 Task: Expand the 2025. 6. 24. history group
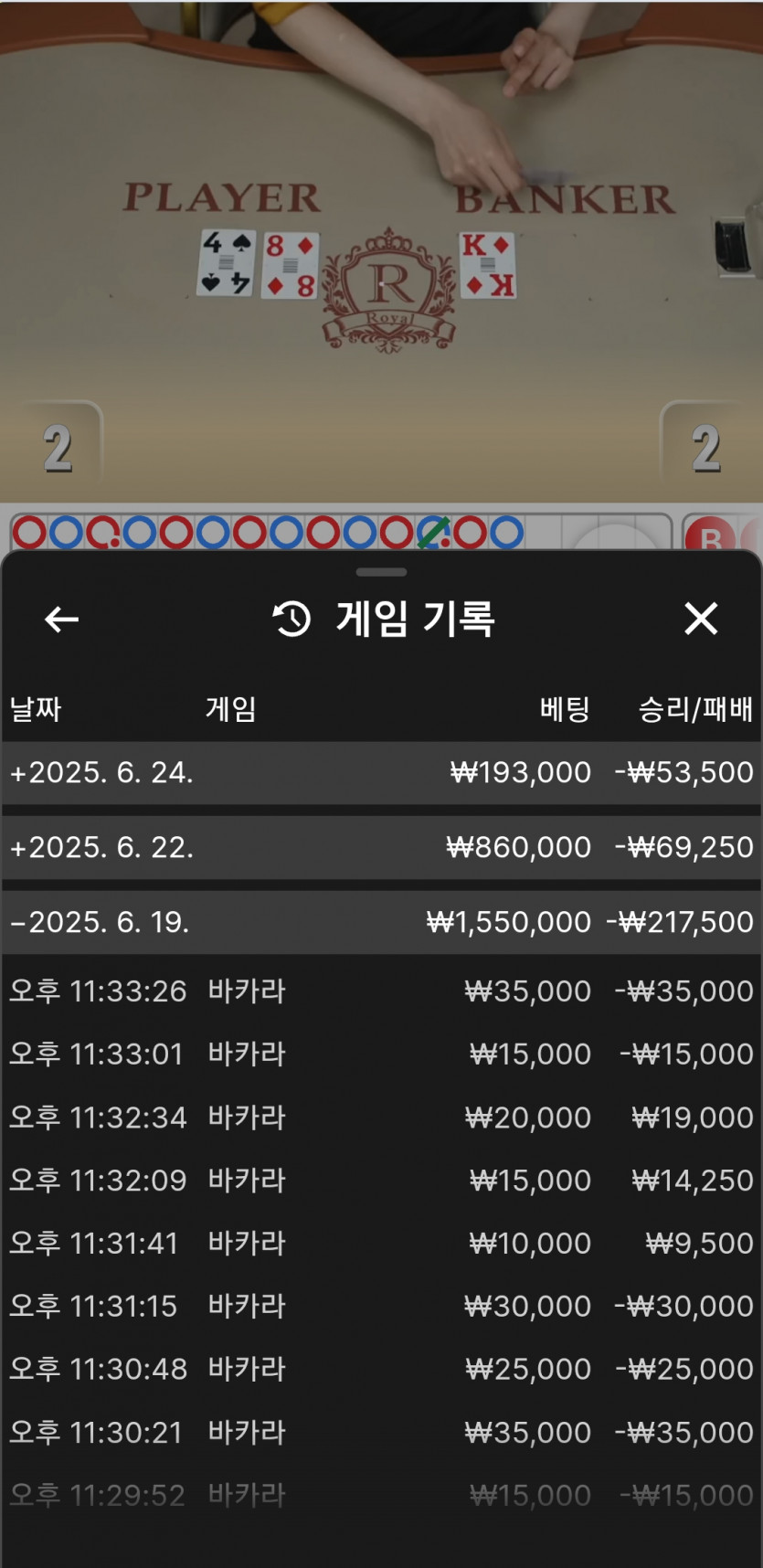pos(381,773)
